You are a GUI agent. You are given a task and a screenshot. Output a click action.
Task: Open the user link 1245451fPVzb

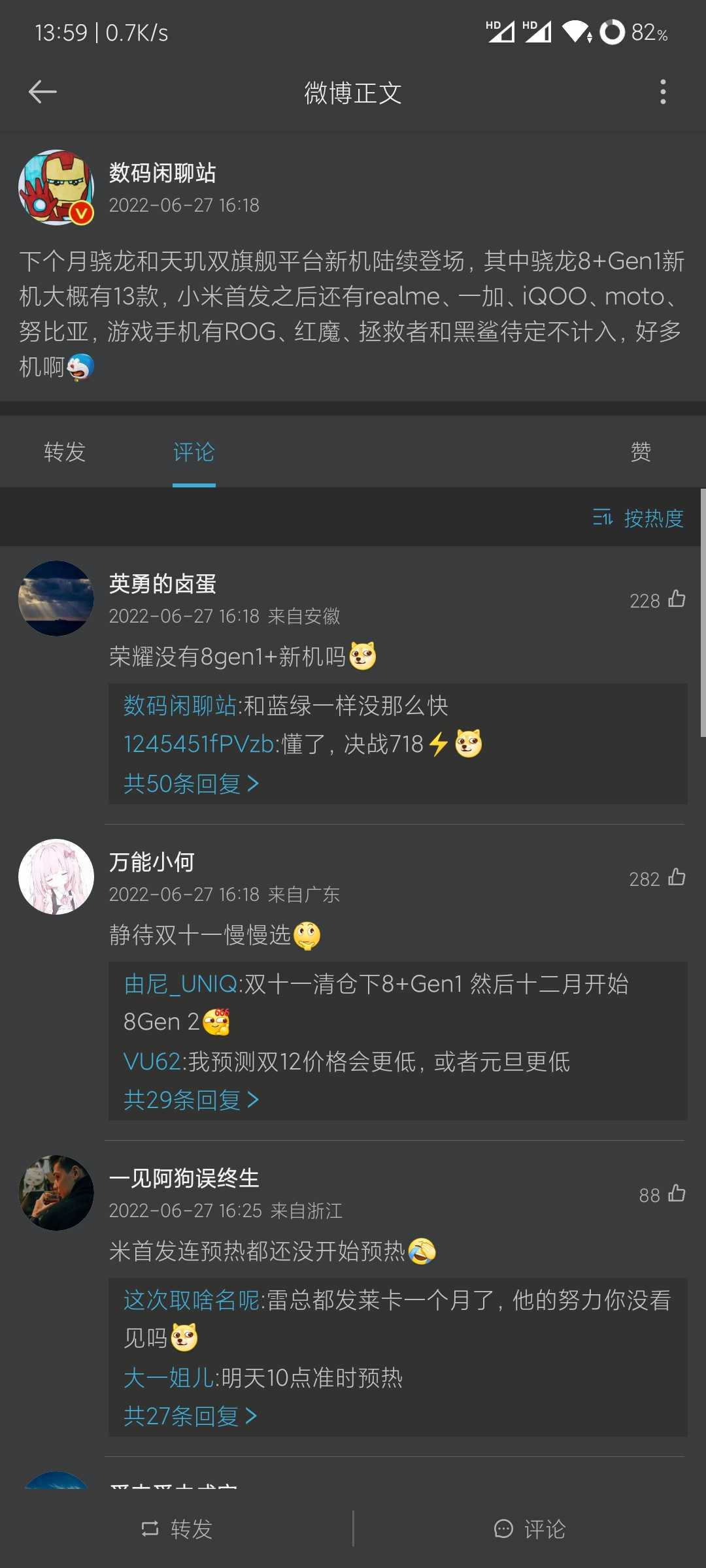point(199,744)
